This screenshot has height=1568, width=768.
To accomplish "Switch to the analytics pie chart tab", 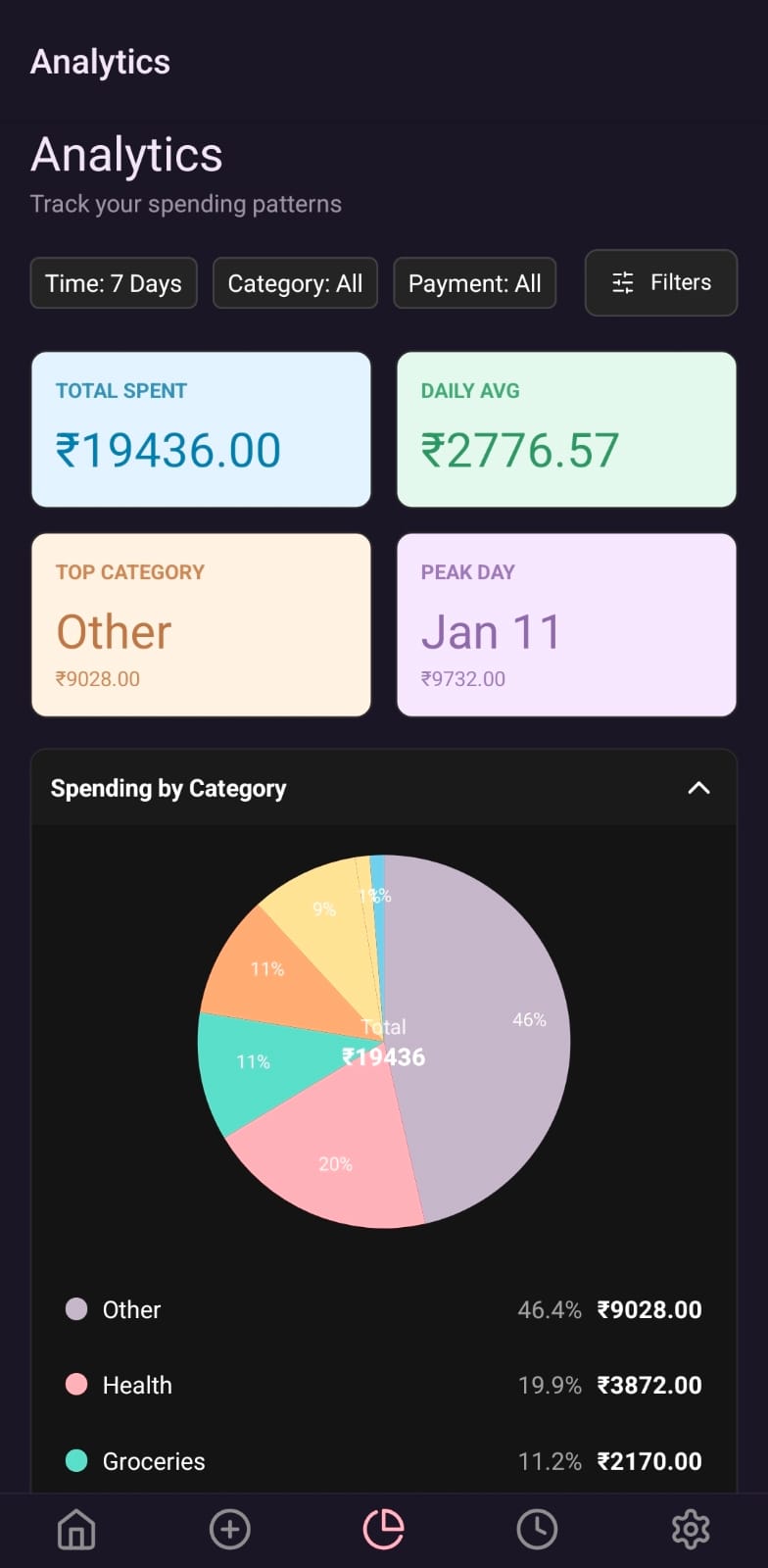I will pyautogui.click(x=384, y=1529).
